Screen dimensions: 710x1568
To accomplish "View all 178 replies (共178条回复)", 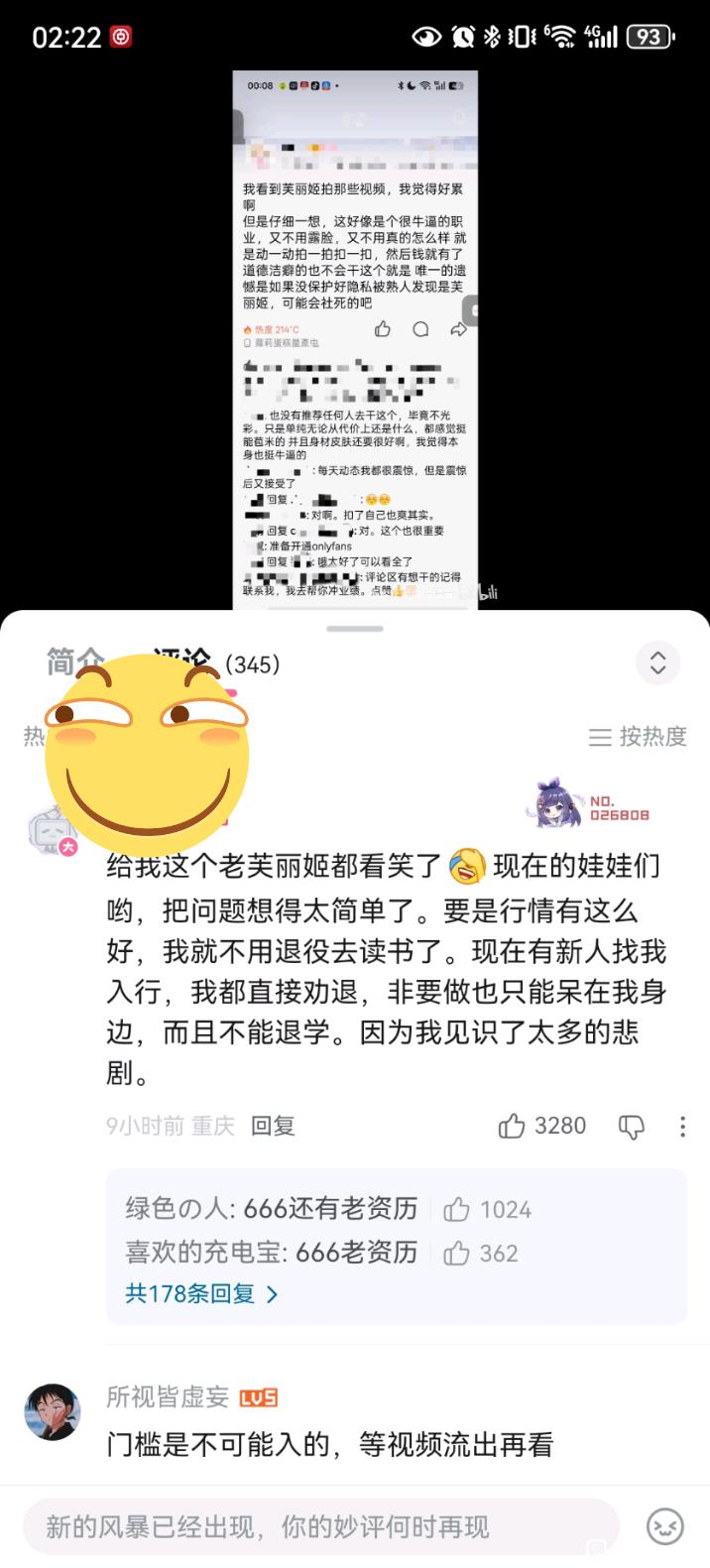I will pyautogui.click(x=201, y=1293).
